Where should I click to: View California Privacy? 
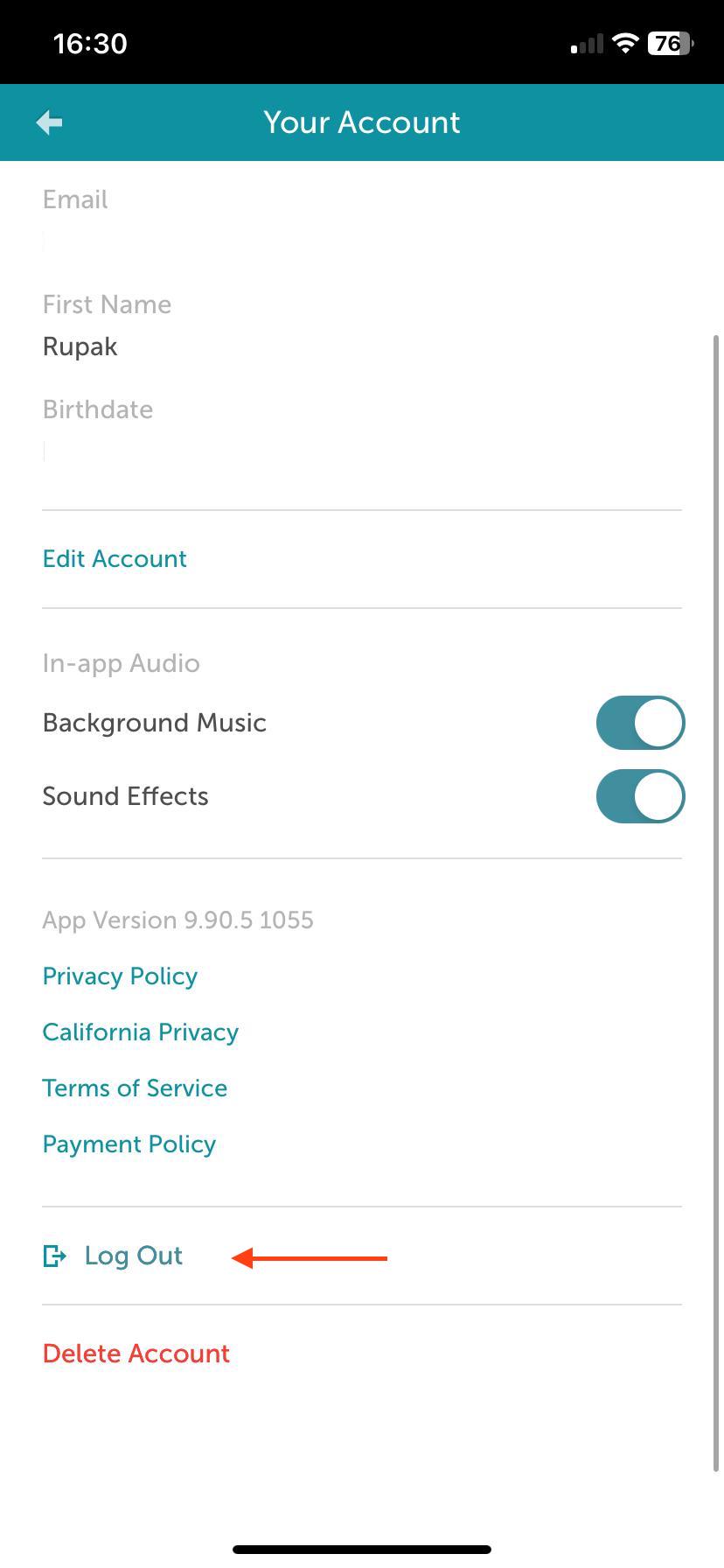point(140,1032)
